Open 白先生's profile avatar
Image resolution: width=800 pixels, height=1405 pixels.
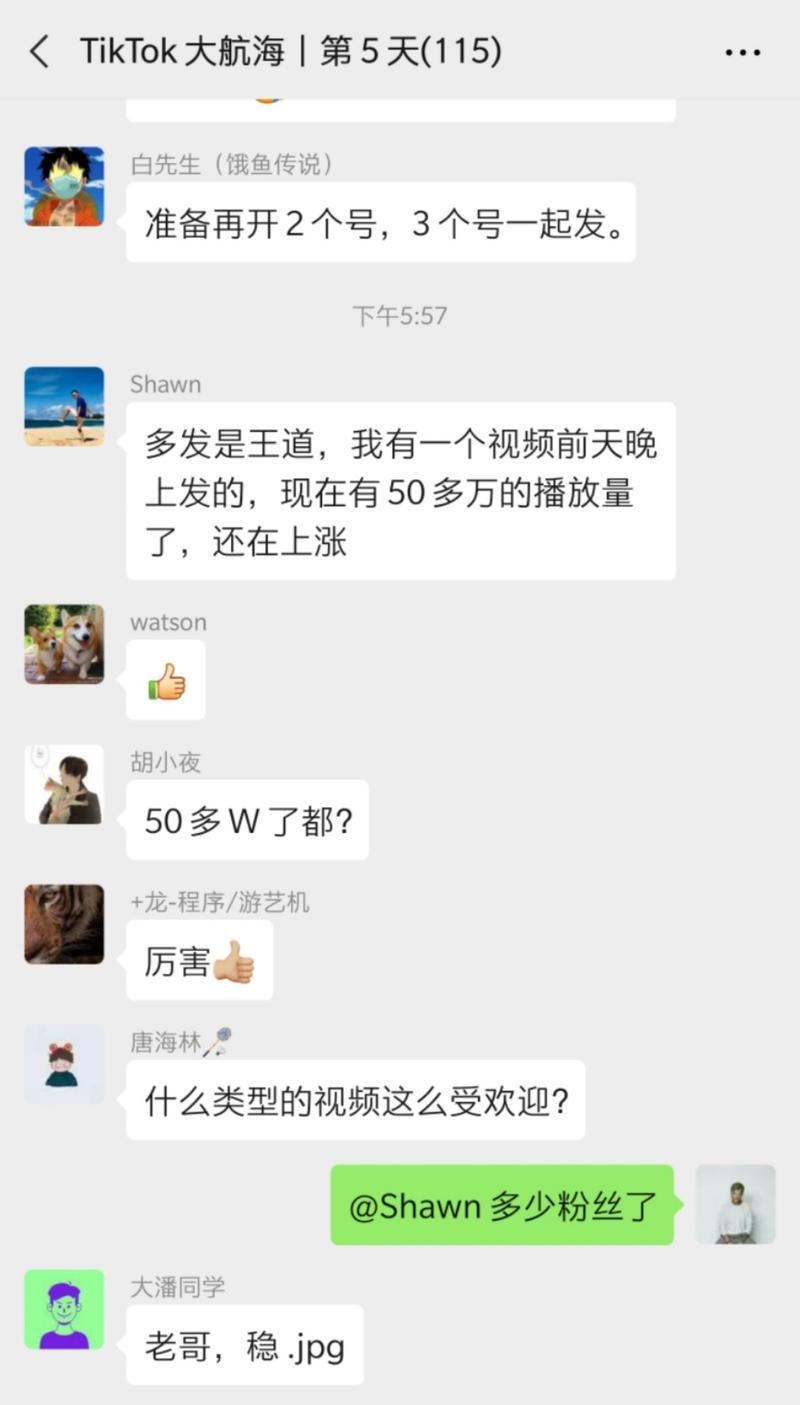64,187
